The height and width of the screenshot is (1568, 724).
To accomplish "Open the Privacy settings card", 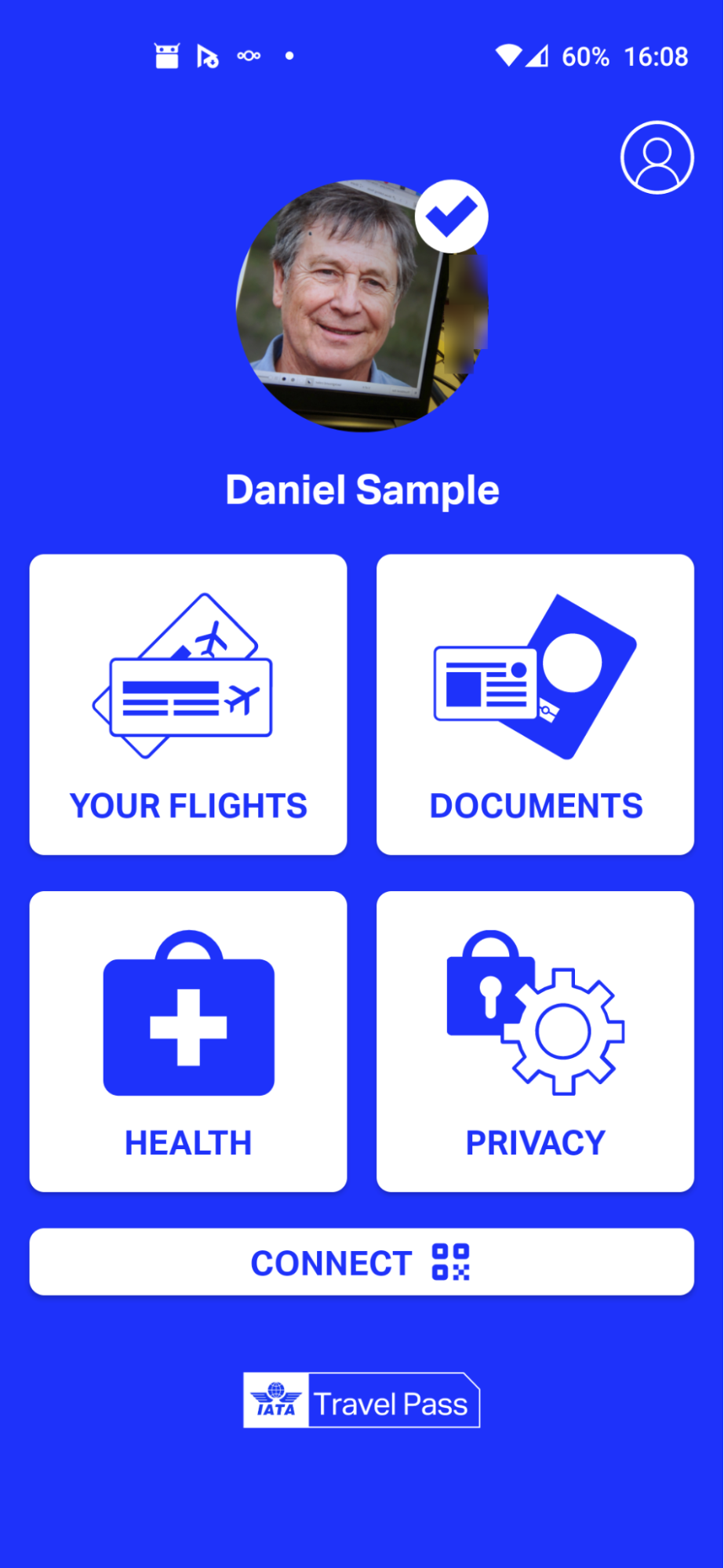I will (535, 1041).
